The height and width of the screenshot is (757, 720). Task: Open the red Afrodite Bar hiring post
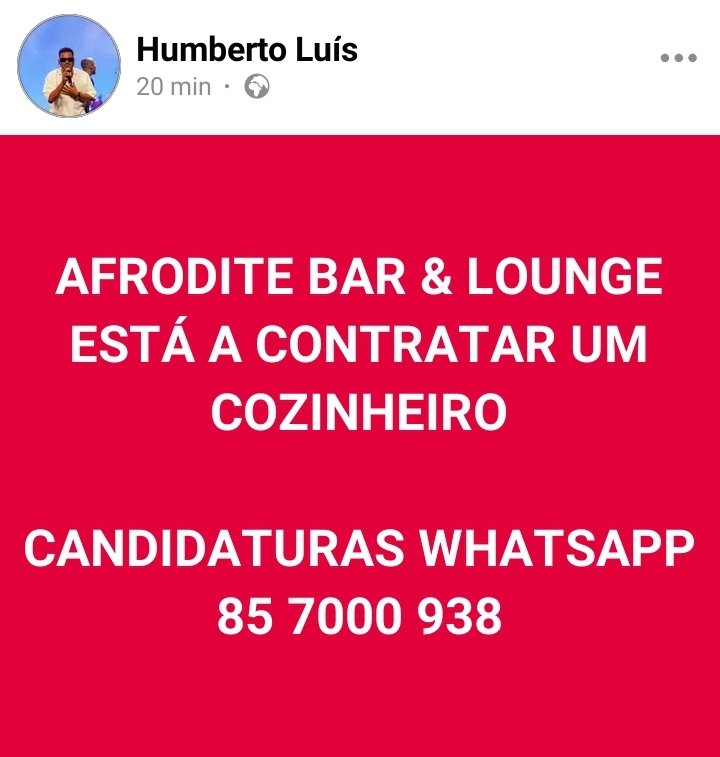tap(360, 445)
